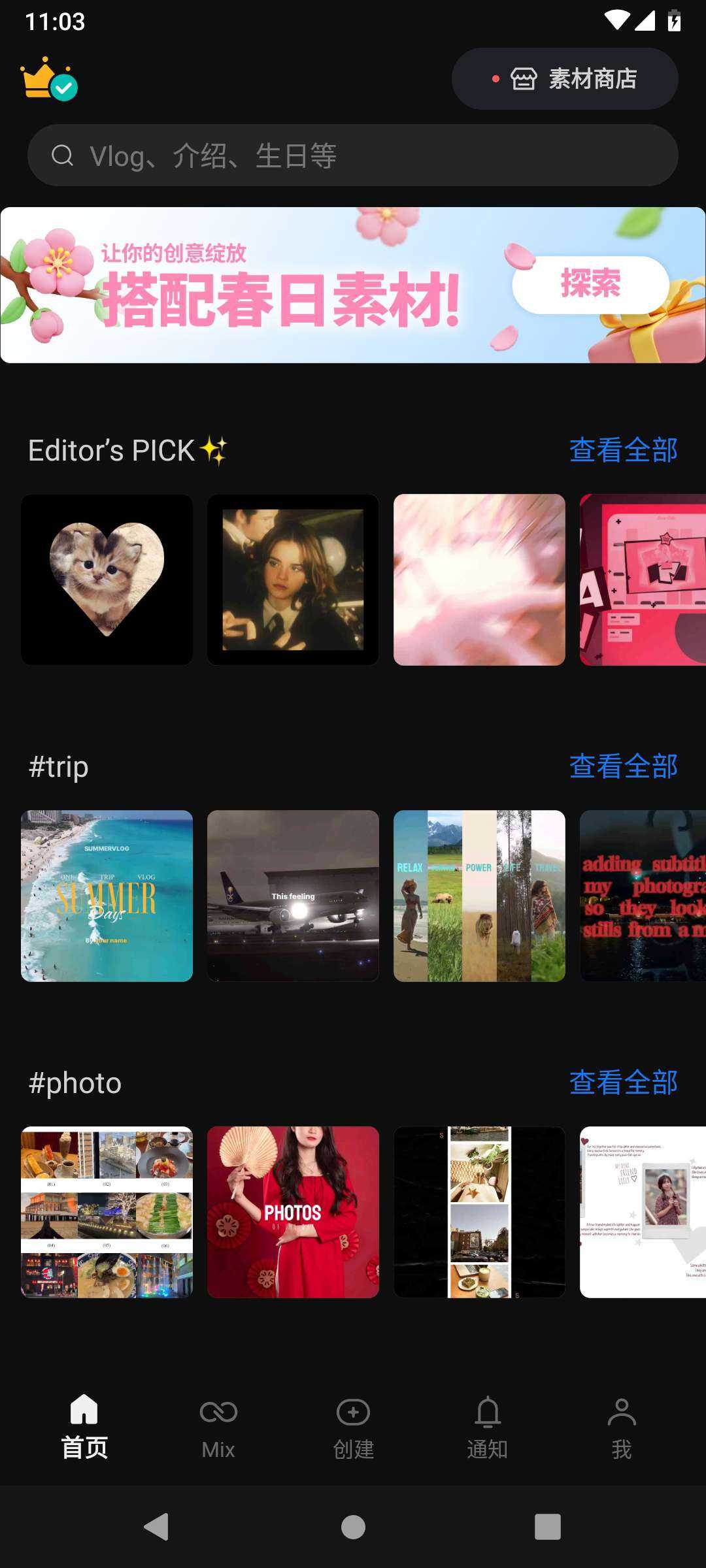
Task: View all #trip templates
Action: pyautogui.click(x=623, y=766)
